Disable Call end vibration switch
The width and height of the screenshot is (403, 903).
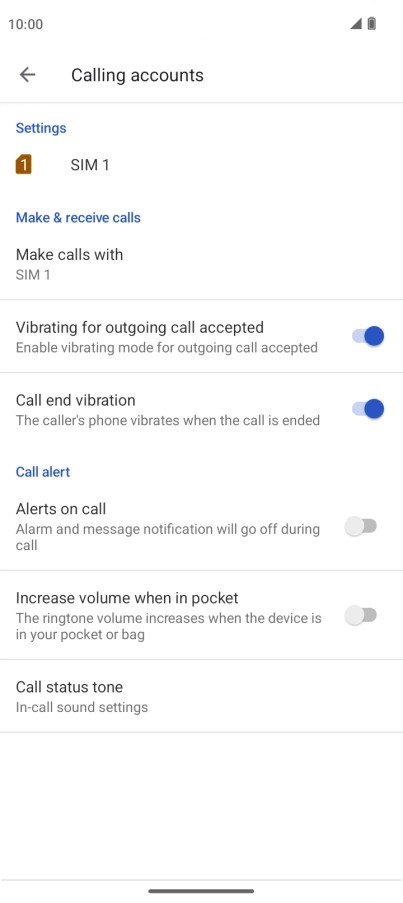pos(368,409)
